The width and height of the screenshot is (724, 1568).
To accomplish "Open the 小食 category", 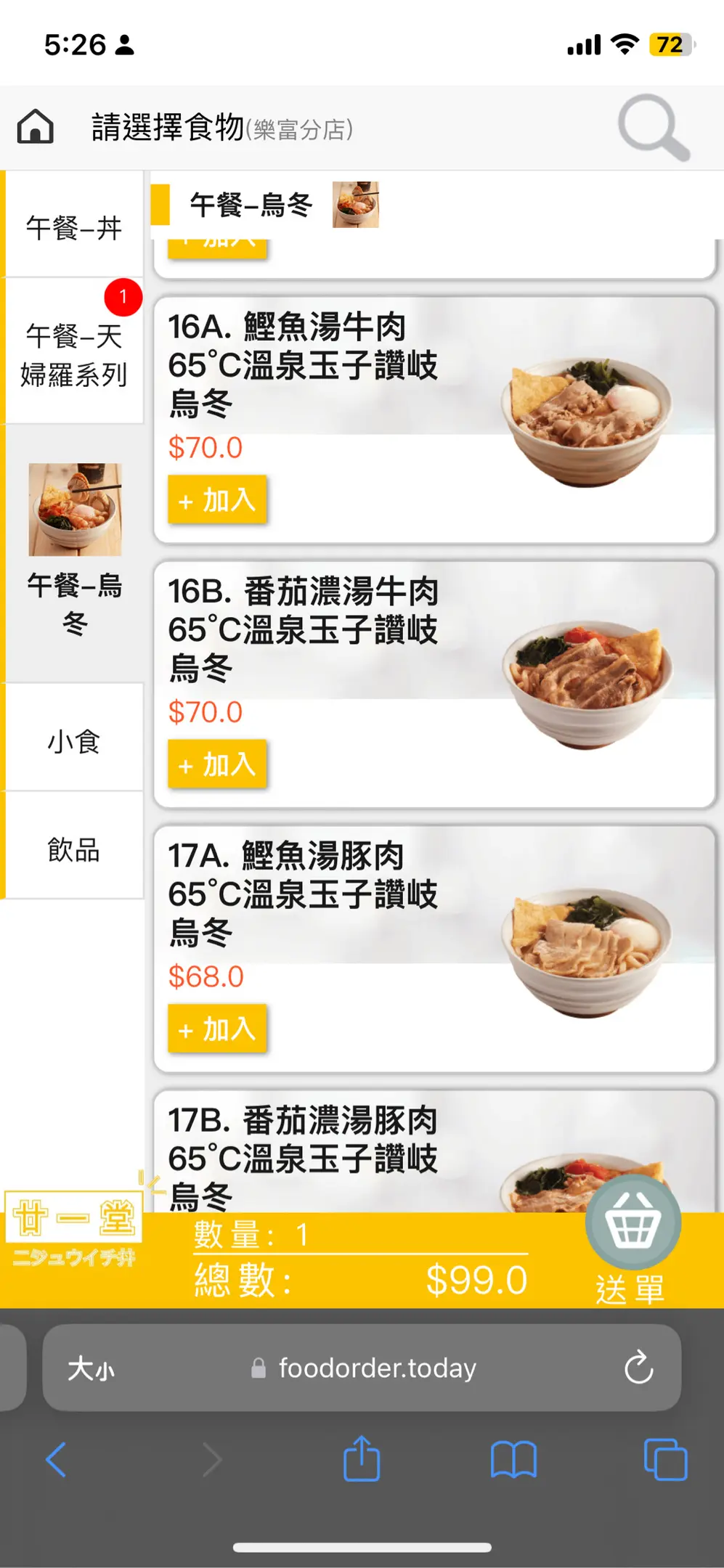I will [x=74, y=741].
